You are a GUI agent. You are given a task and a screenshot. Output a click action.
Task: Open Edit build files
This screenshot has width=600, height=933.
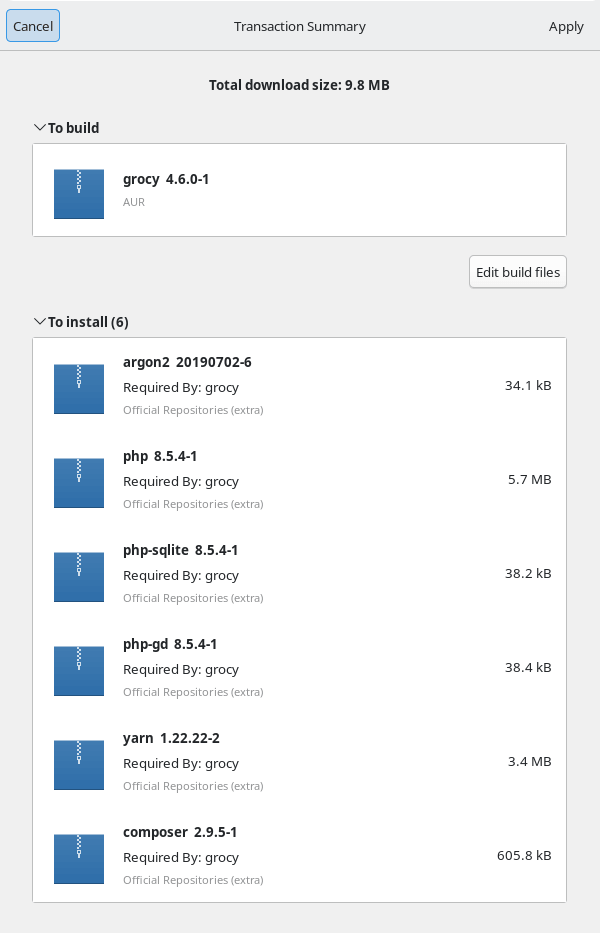pos(517,272)
